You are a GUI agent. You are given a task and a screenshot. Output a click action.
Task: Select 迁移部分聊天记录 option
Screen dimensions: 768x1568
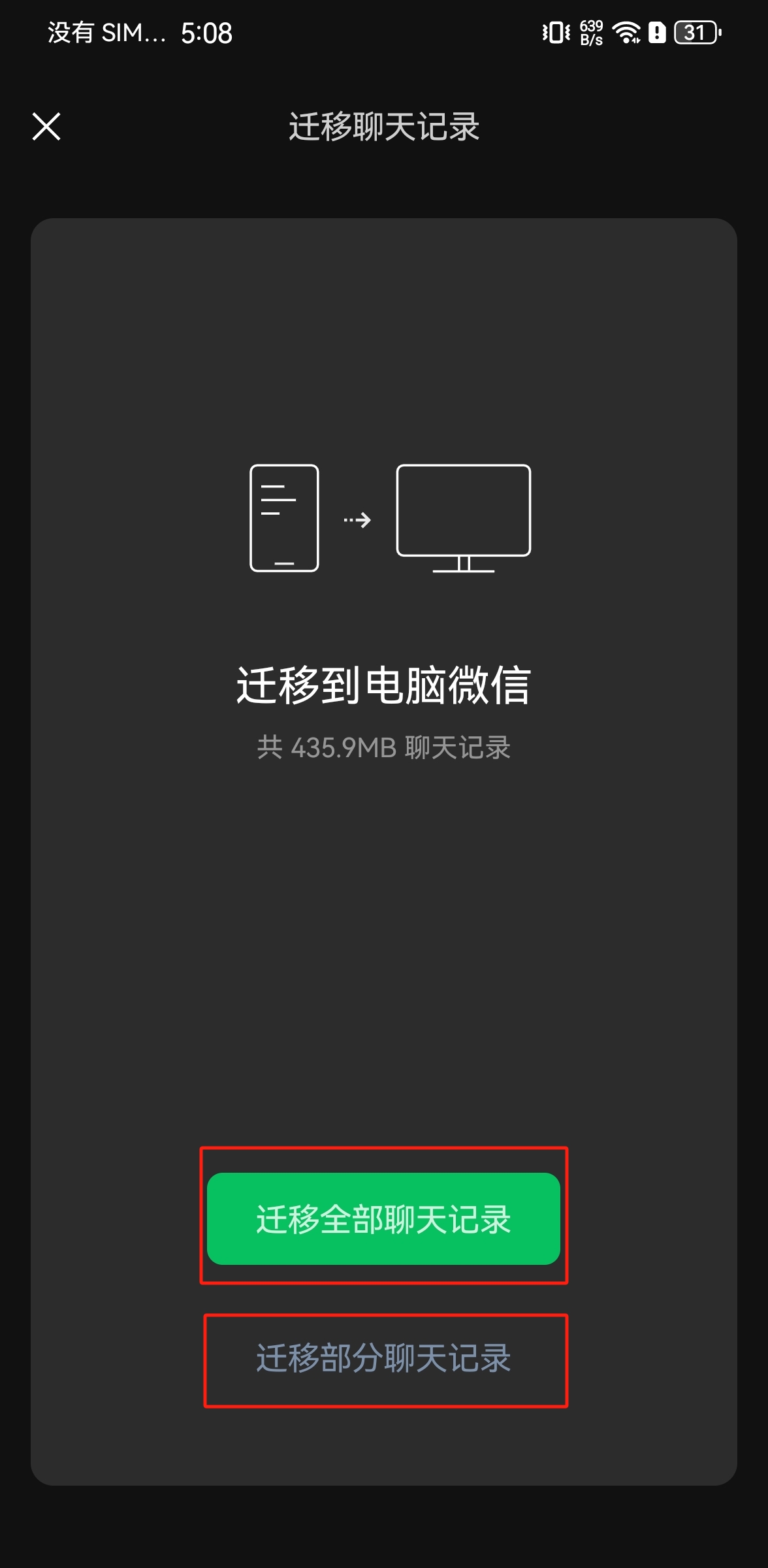point(383,1358)
